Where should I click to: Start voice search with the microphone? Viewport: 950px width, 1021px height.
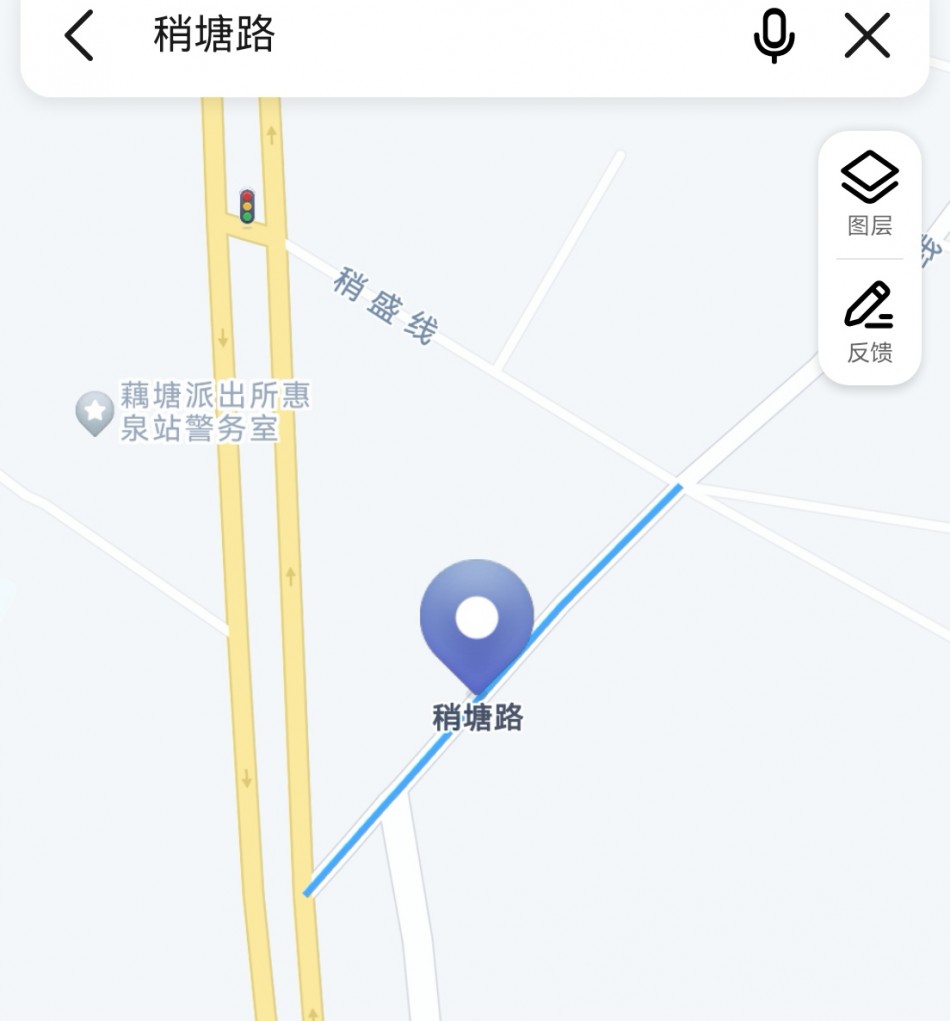773,37
